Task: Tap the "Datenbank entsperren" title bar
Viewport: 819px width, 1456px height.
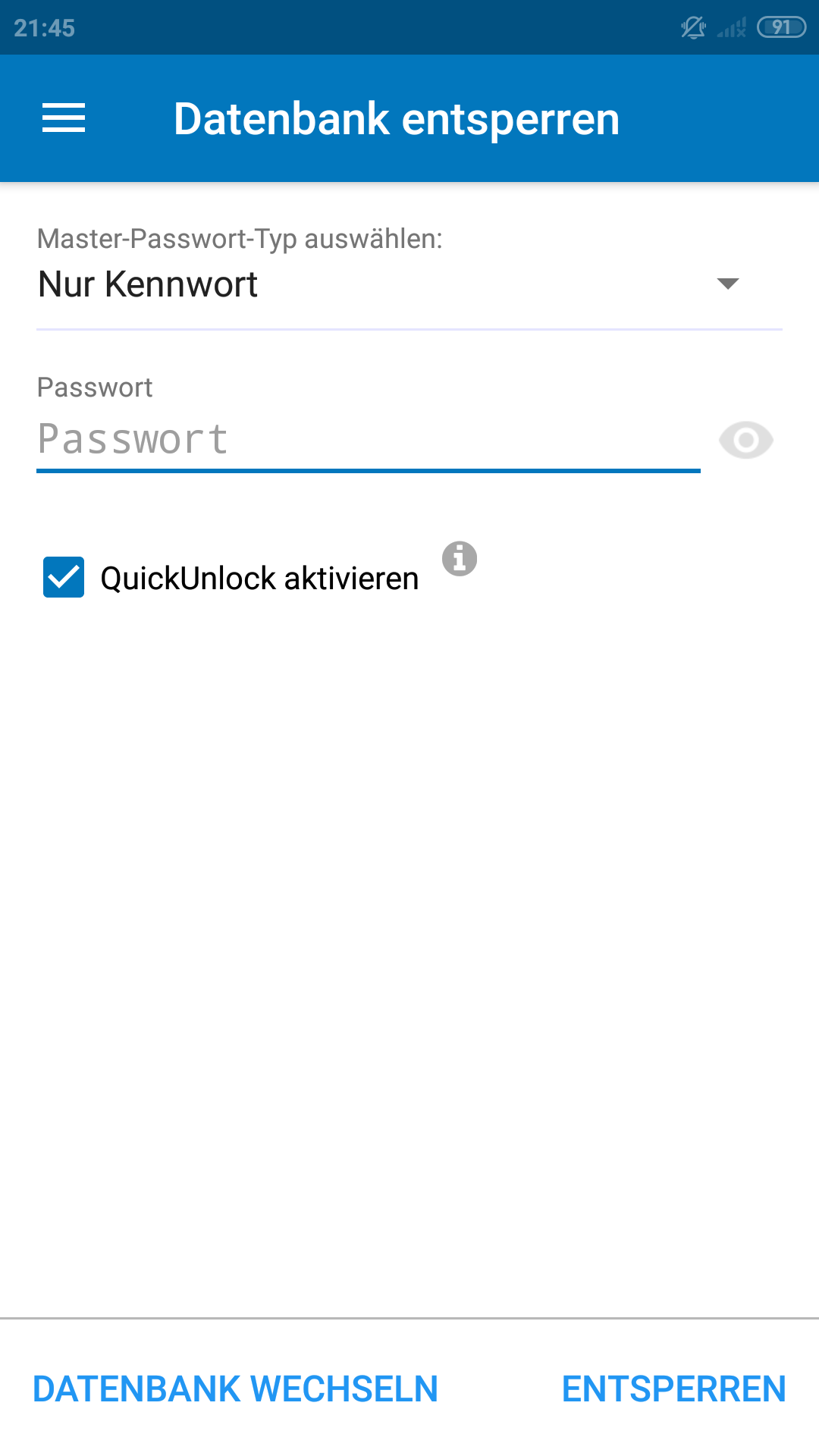Action: pos(397,118)
